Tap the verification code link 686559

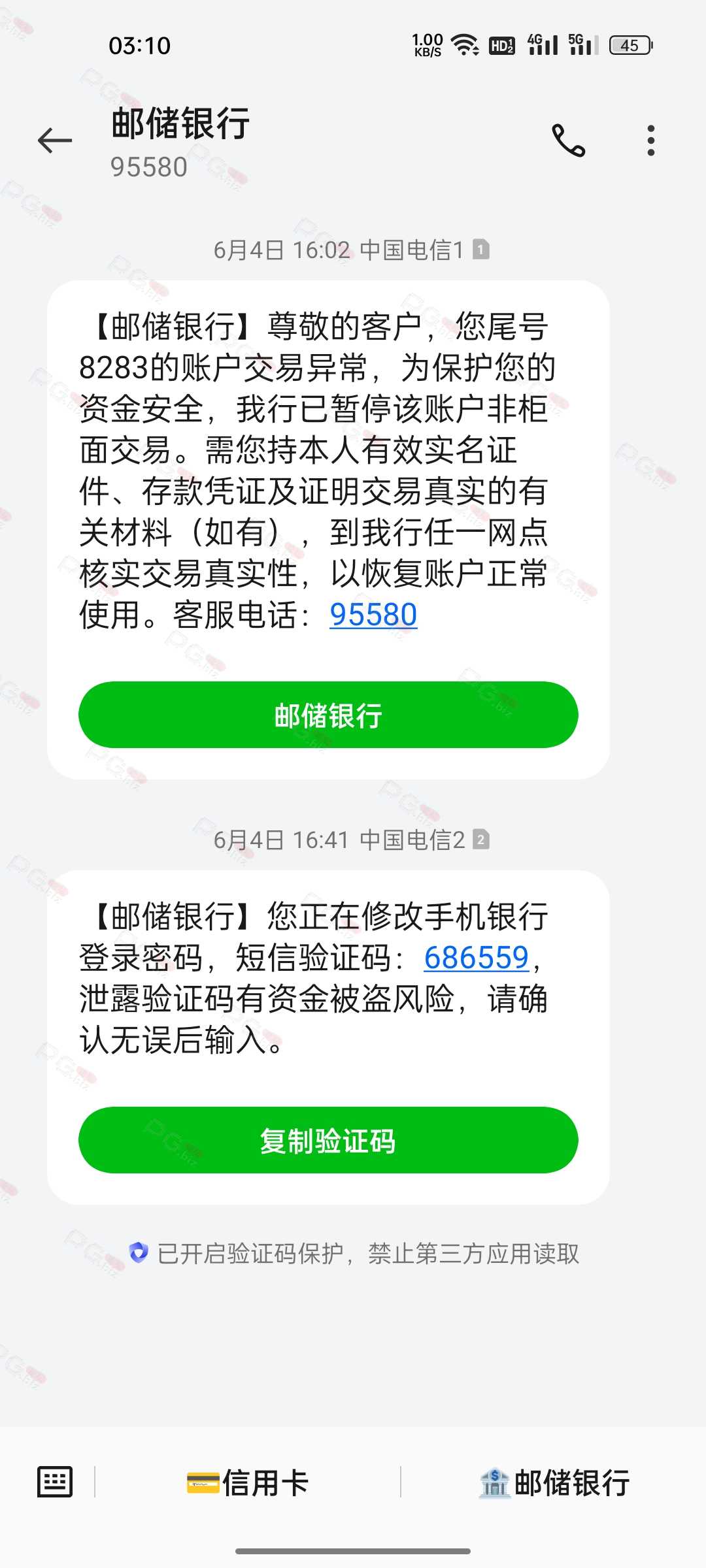[x=476, y=958]
